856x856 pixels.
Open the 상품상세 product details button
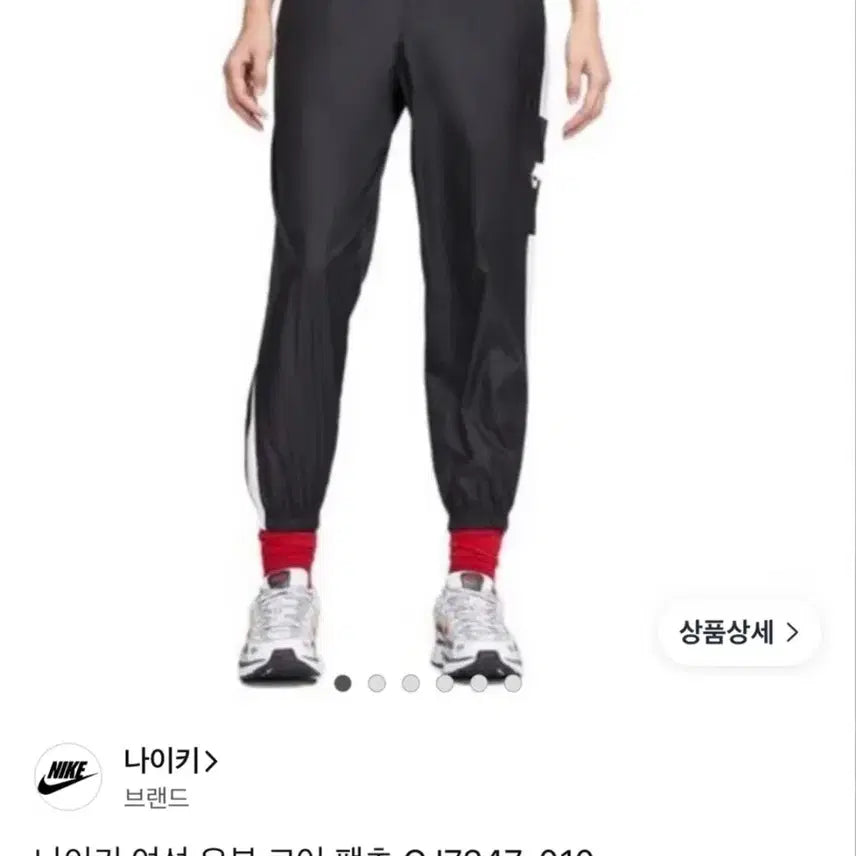[739, 632]
